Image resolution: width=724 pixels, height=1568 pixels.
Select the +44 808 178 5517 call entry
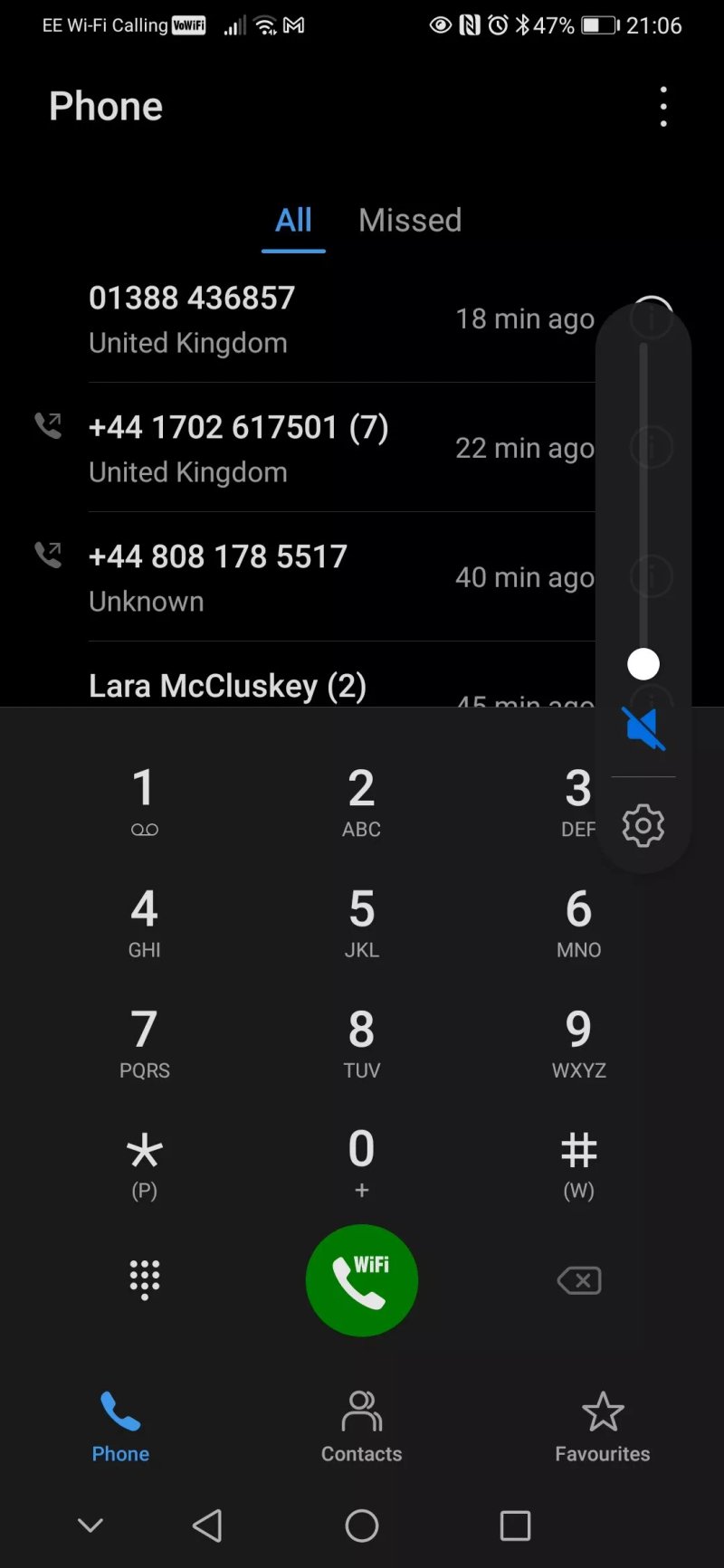coord(342,577)
